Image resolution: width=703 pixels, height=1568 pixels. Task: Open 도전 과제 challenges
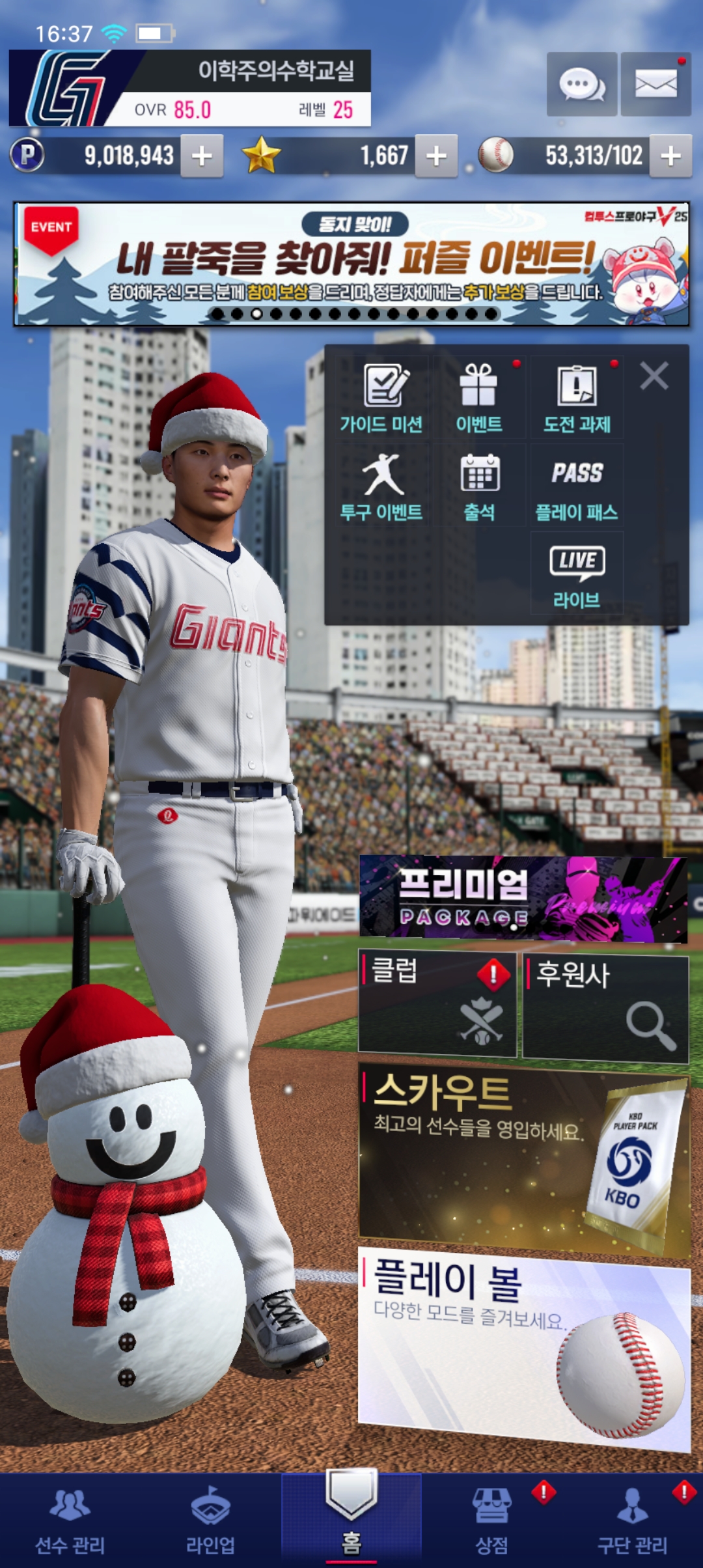click(577, 399)
